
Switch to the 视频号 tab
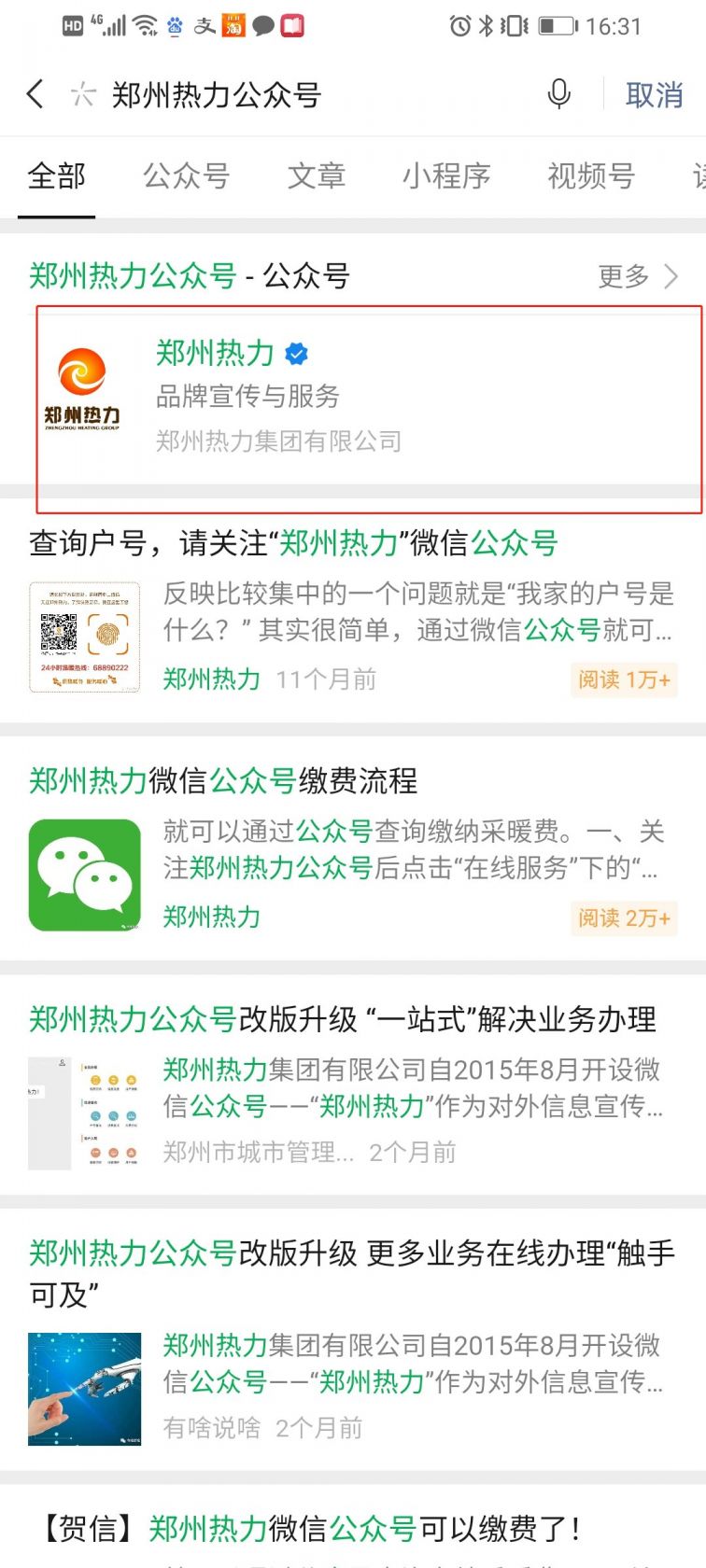tap(590, 175)
